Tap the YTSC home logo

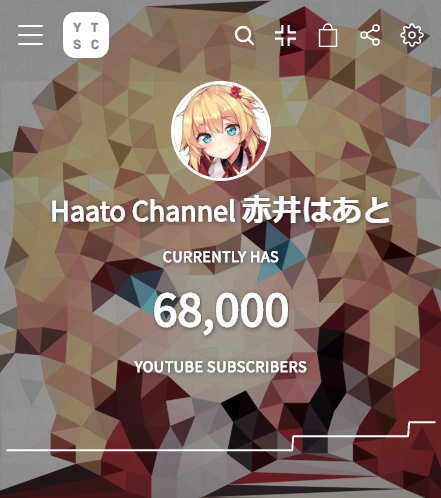tap(86, 35)
